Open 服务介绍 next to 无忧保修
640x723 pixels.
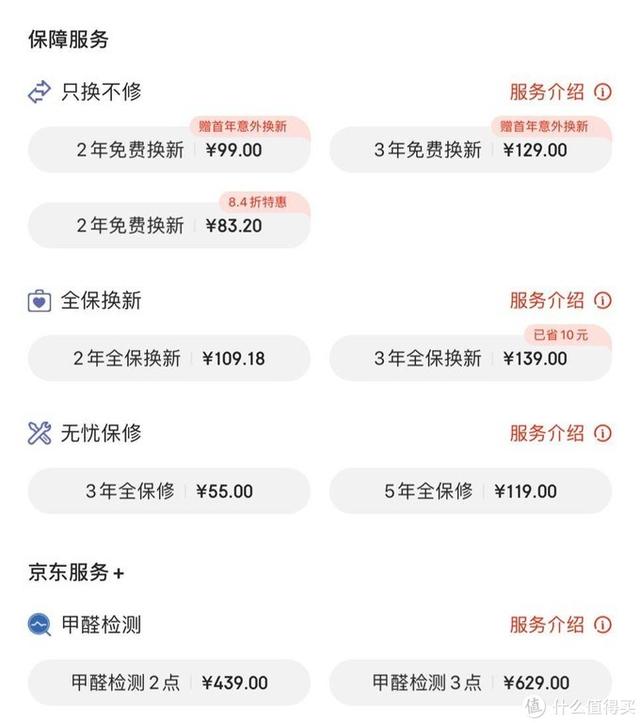coord(559,433)
